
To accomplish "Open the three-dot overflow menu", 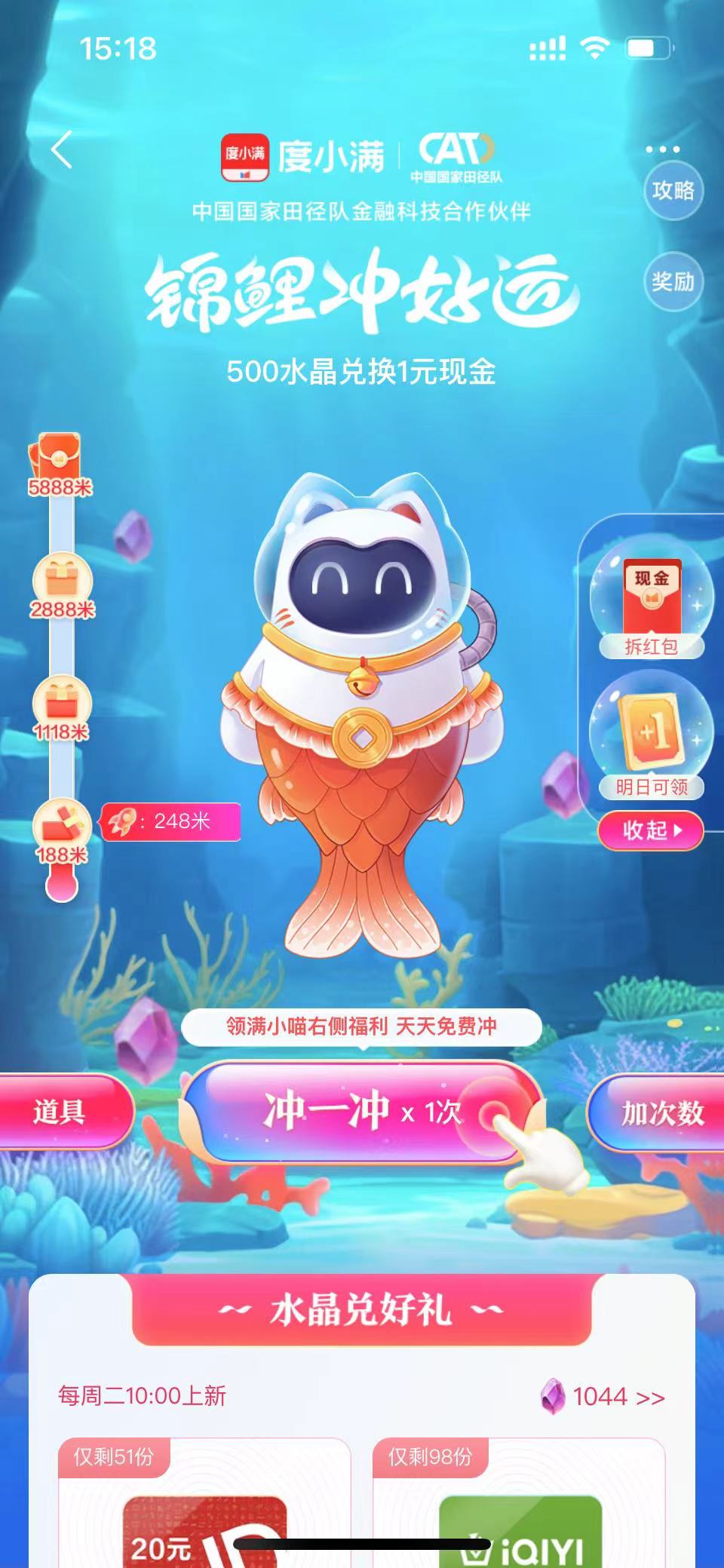I will click(662, 149).
